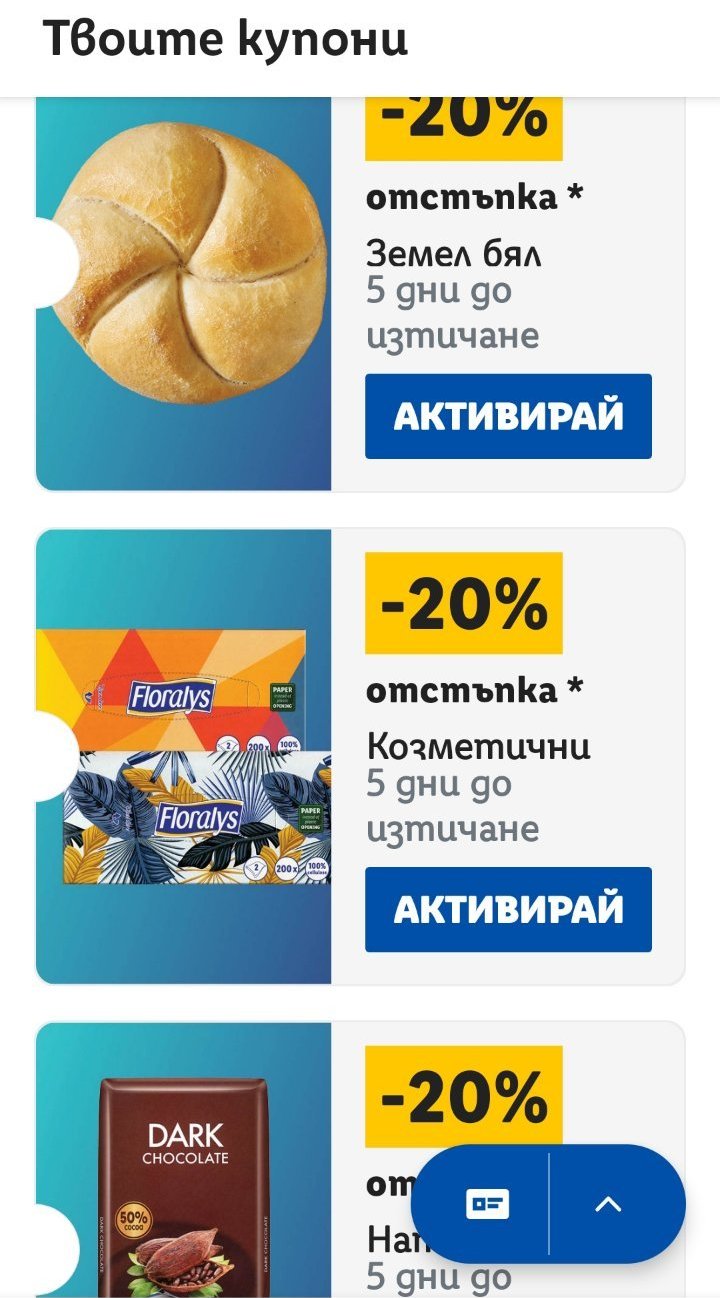Jump back to top with up arrow
This screenshot has height=1298, width=720.
tap(608, 1204)
